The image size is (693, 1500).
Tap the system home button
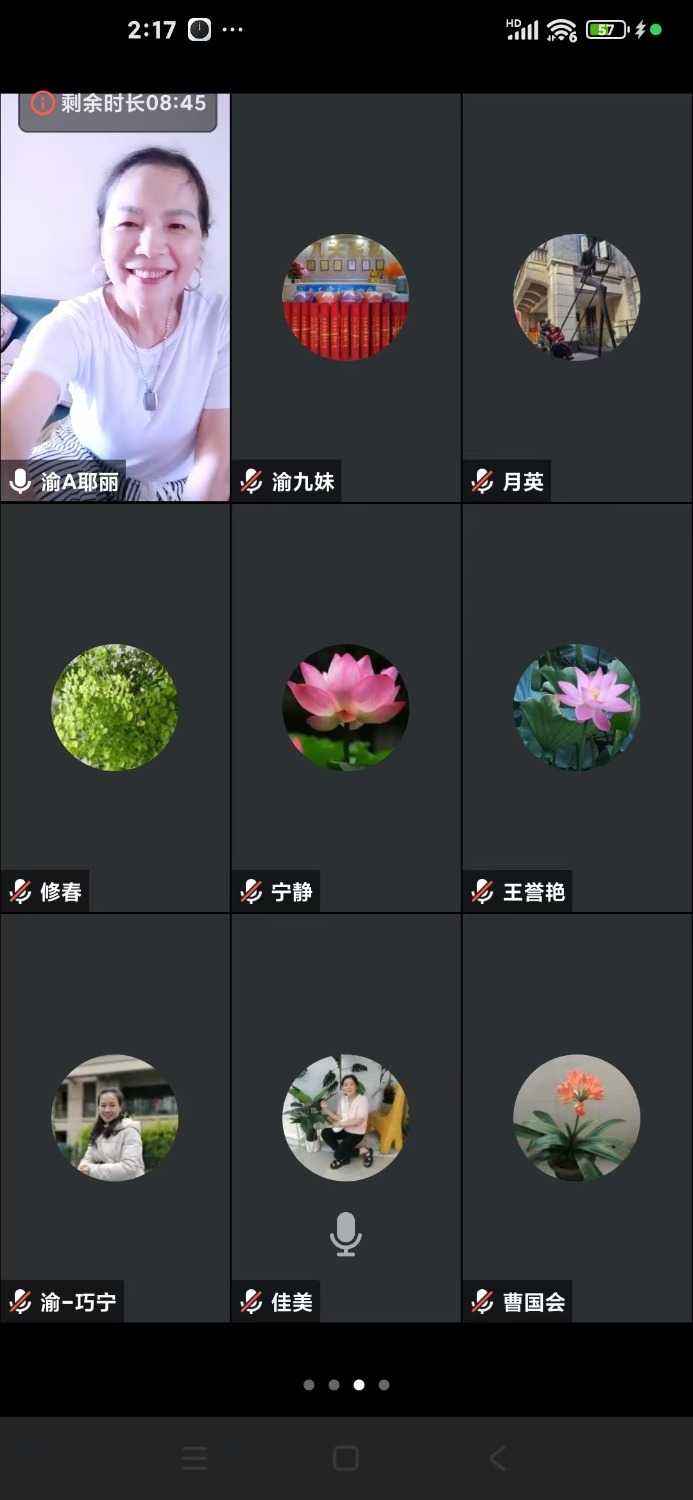coord(346,1458)
